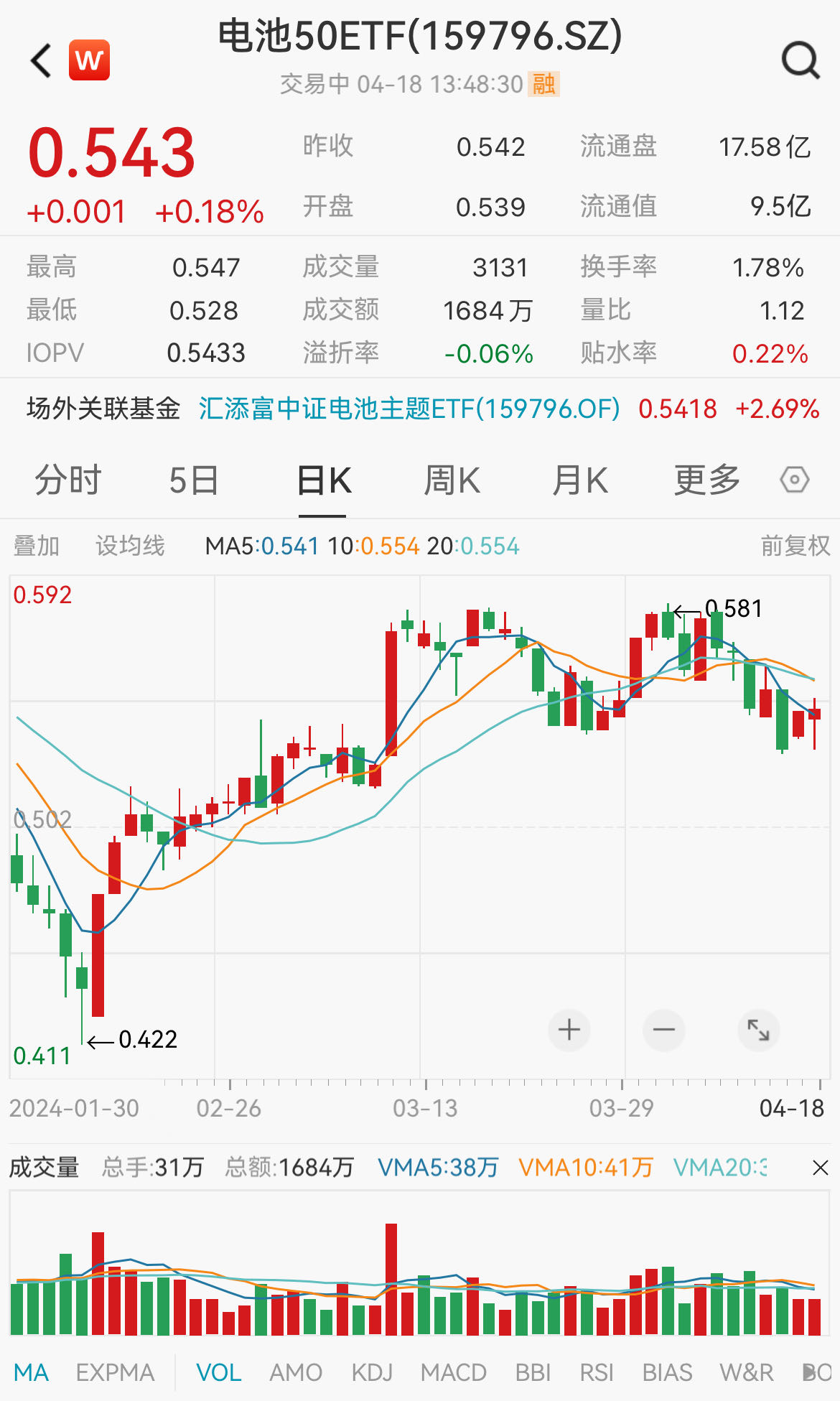This screenshot has height=1401, width=840.
Task: Open search with the magnifier icon
Action: click(800, 61)
